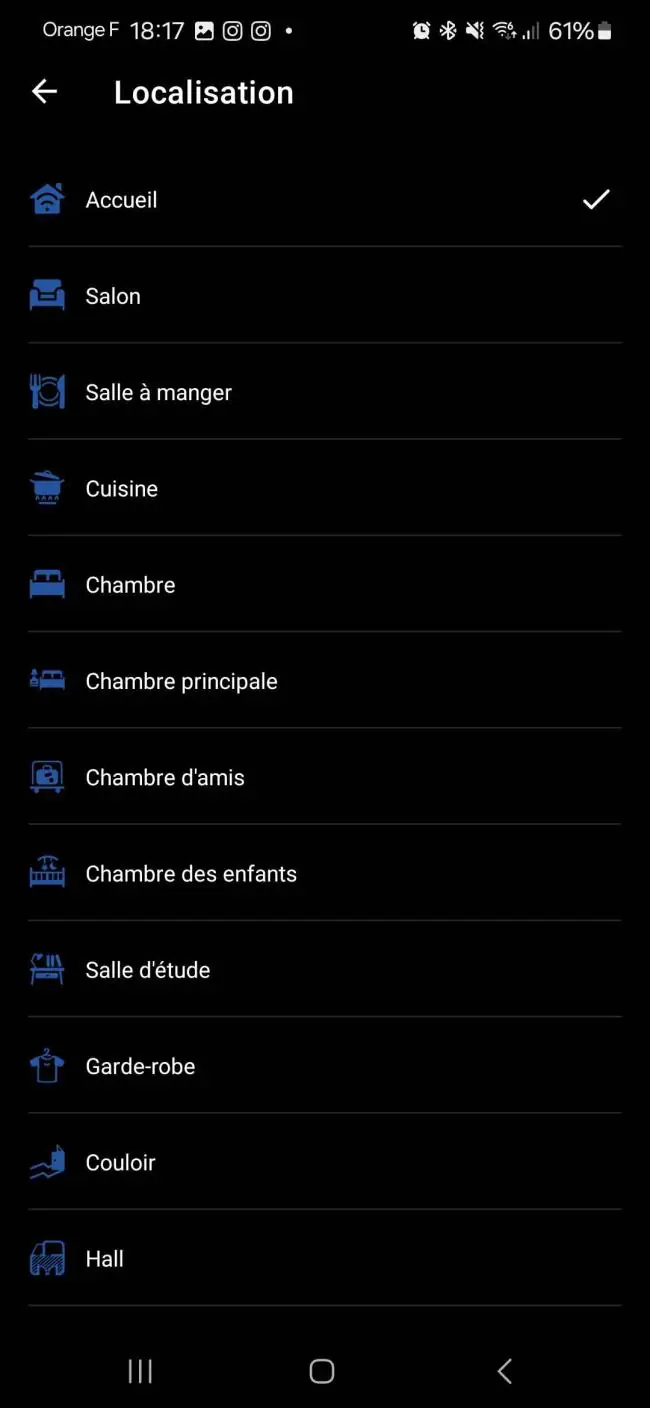Viewport: 650px width, 1408px height.
Task: Go back using the top-left arrow
Action: 44,92
